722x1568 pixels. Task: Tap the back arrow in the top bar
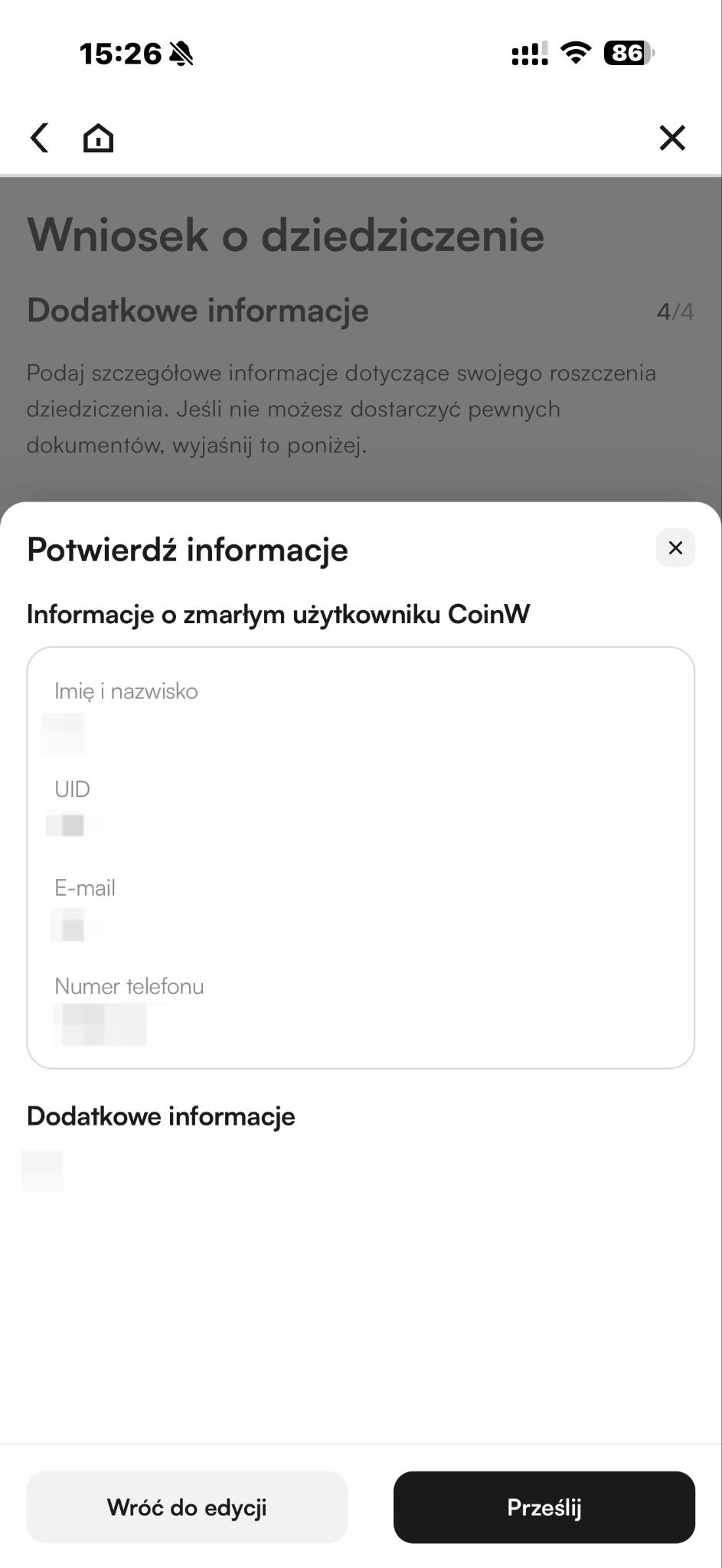point(40,138)
